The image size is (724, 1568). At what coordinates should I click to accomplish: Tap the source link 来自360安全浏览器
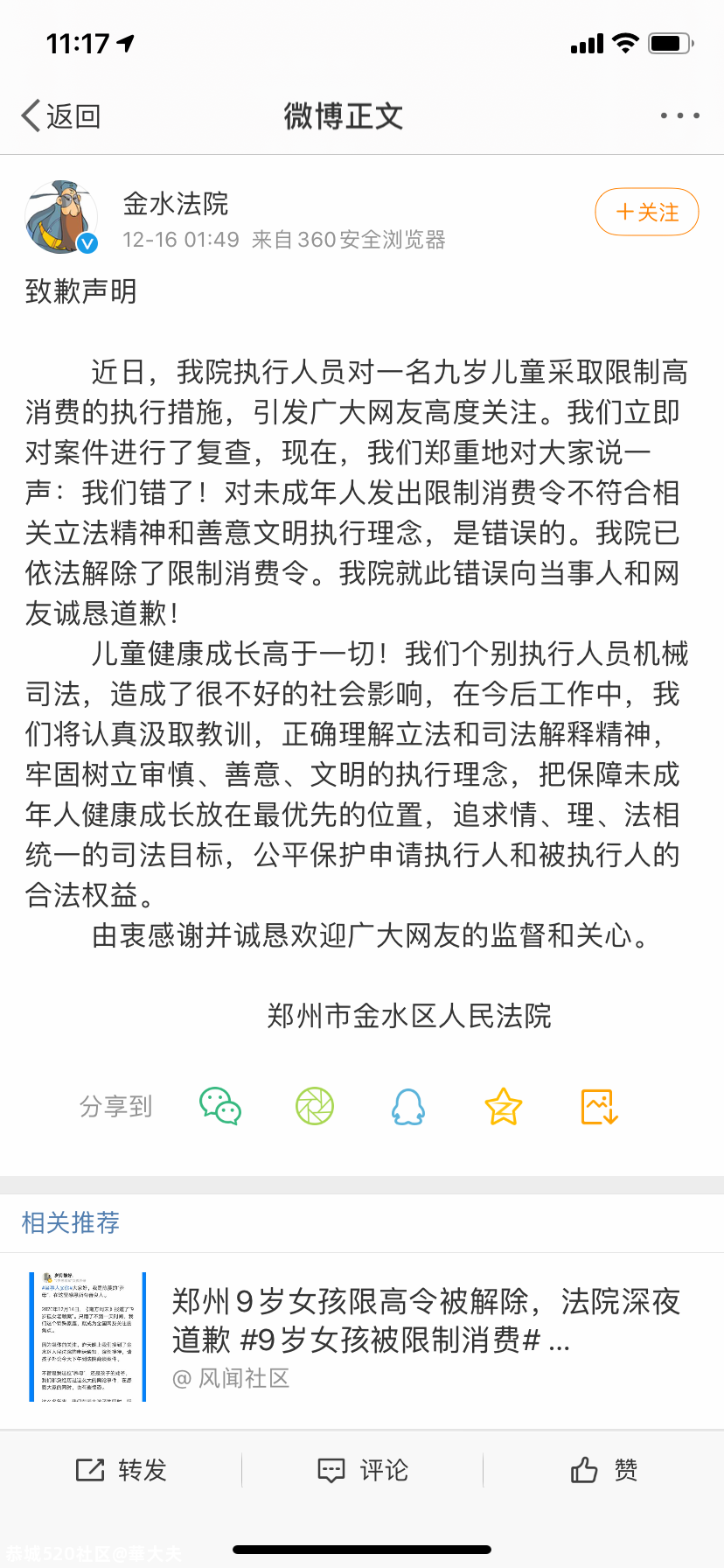[351, 241]
